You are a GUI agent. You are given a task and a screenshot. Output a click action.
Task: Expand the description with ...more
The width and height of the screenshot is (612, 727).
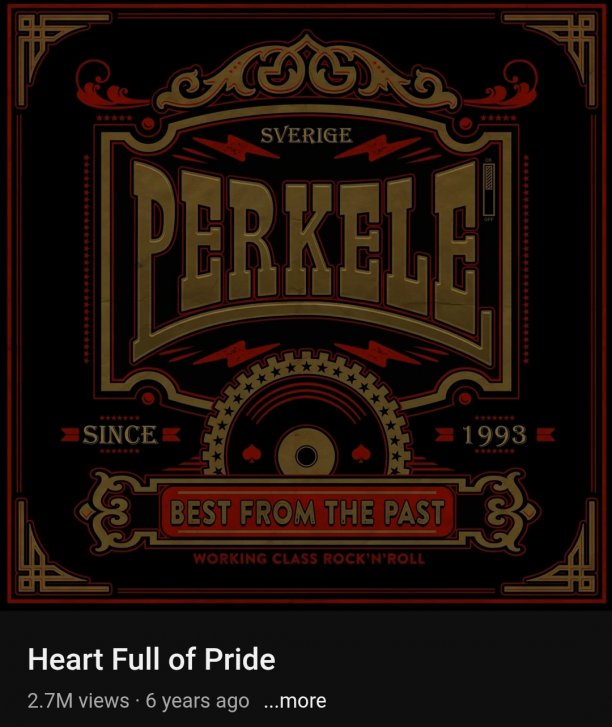(294, 701)
